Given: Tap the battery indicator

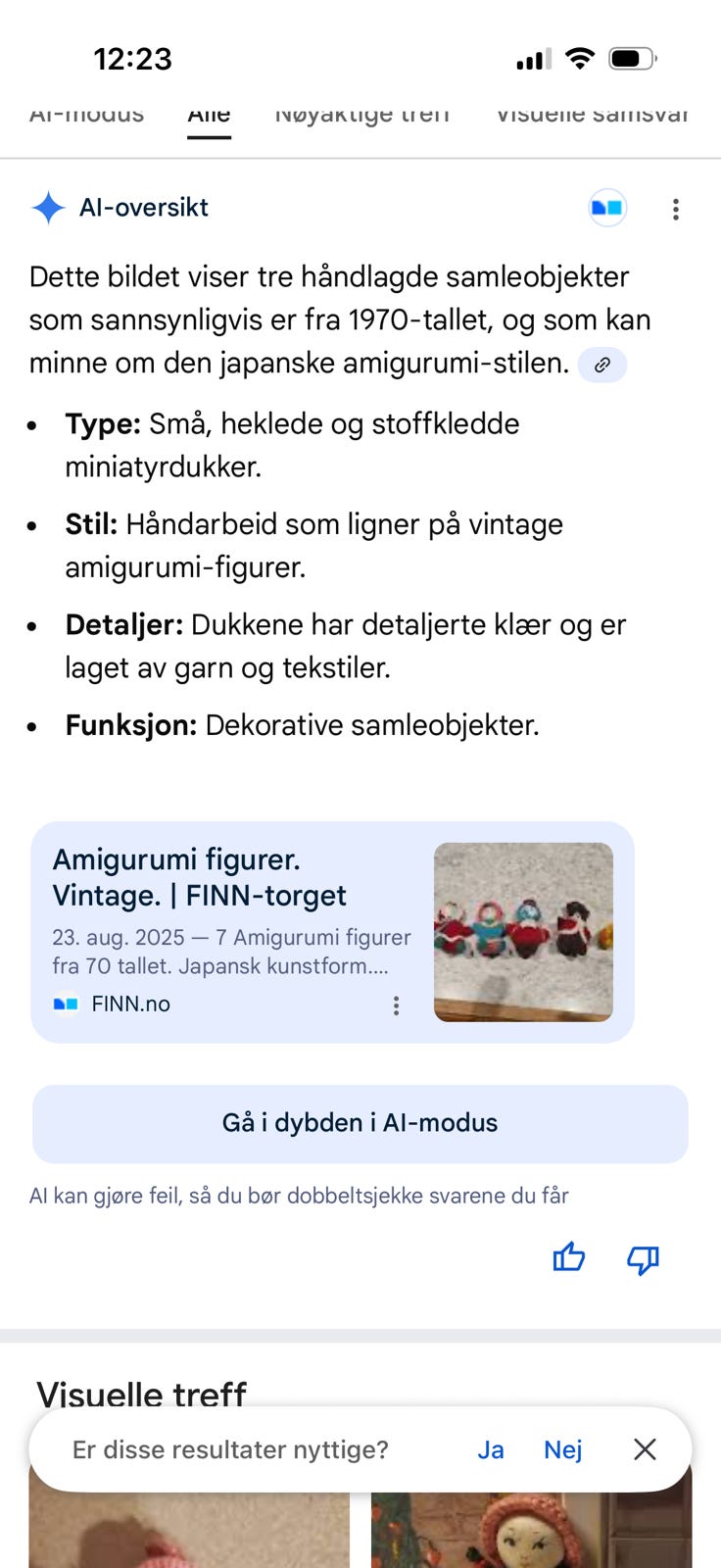Looking at the screenshot, I should tap(632, 58).
